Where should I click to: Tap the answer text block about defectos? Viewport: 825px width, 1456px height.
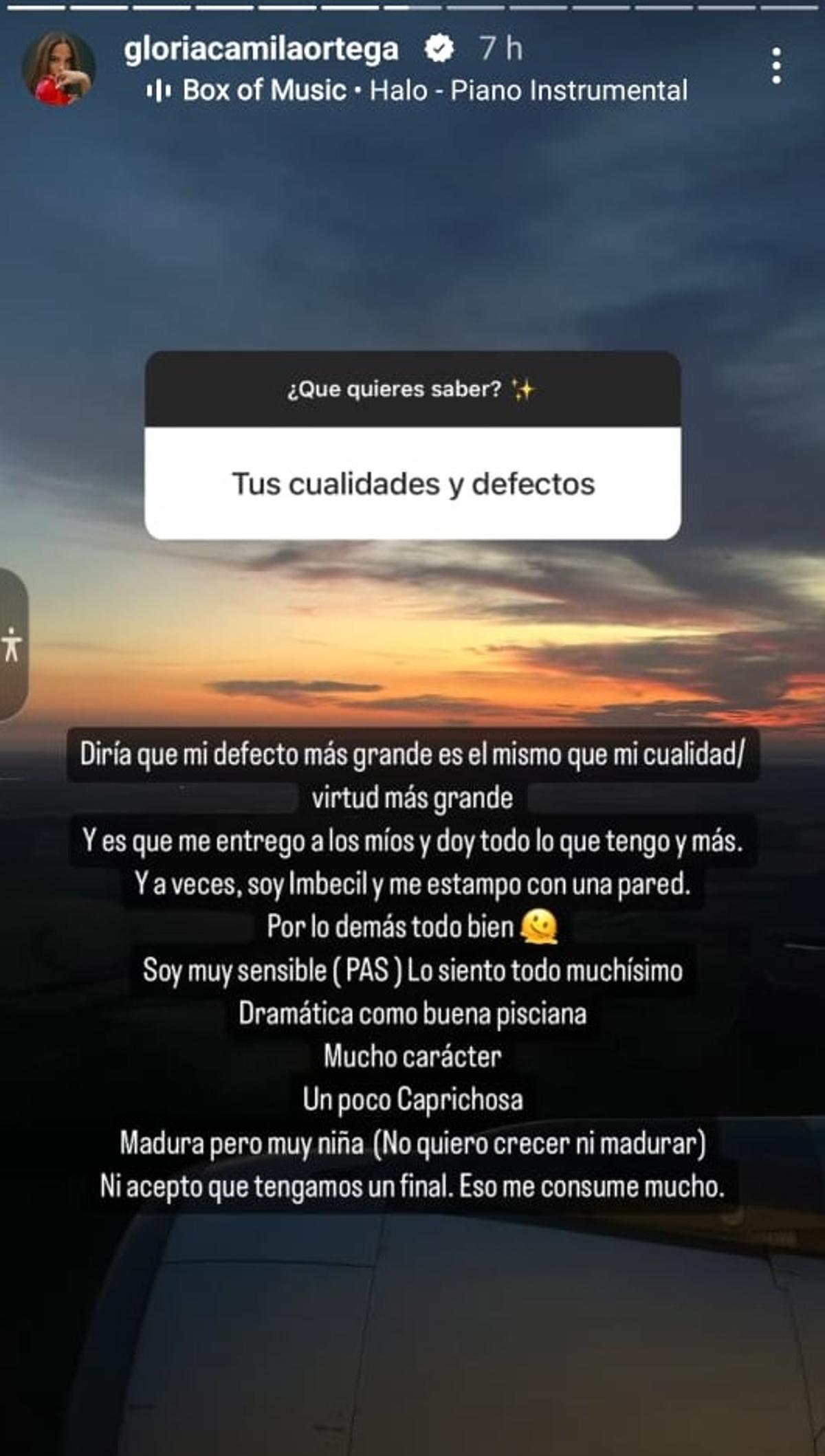point(412,962)
